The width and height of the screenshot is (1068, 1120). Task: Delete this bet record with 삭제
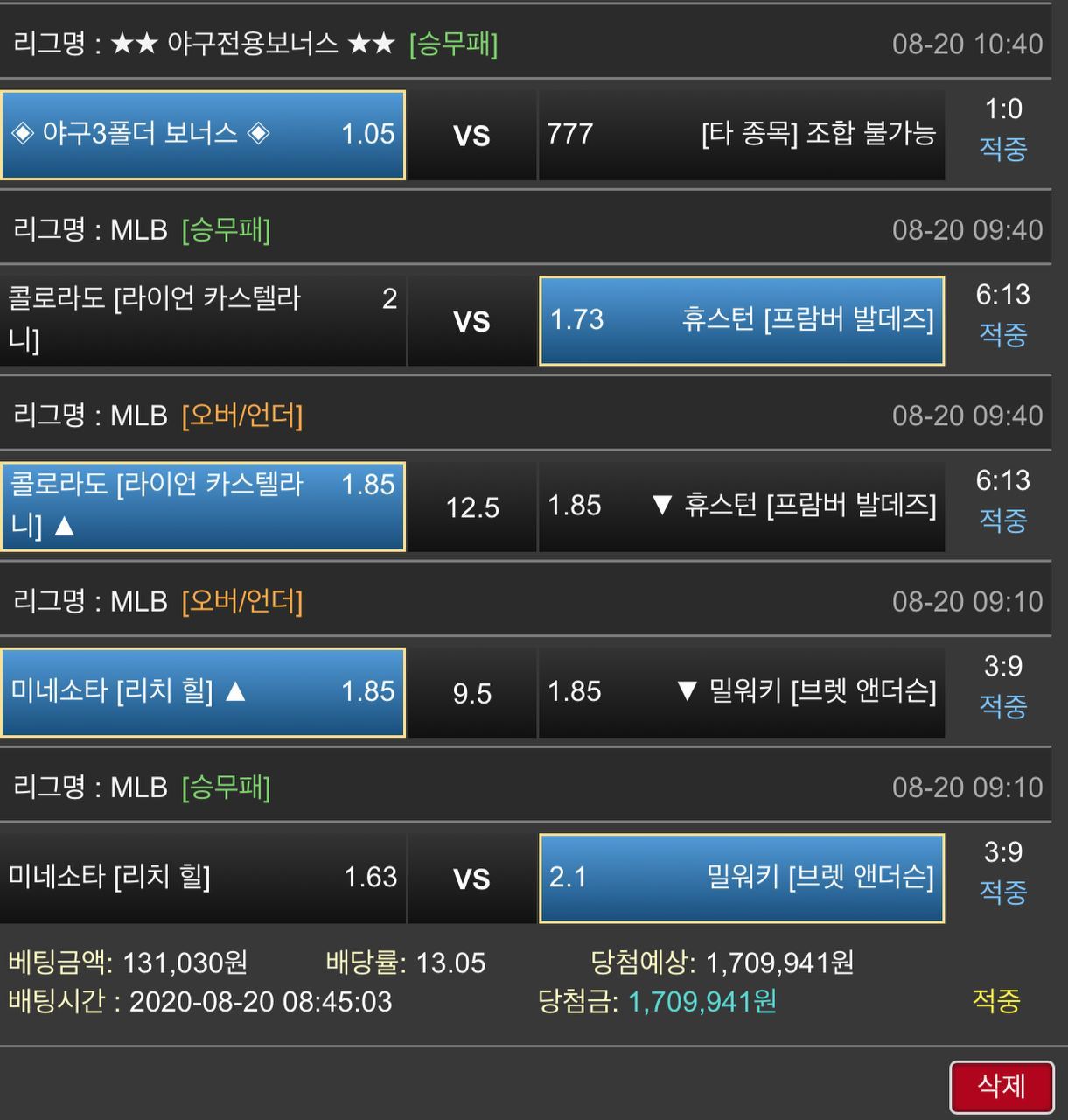point(1001,1087)
